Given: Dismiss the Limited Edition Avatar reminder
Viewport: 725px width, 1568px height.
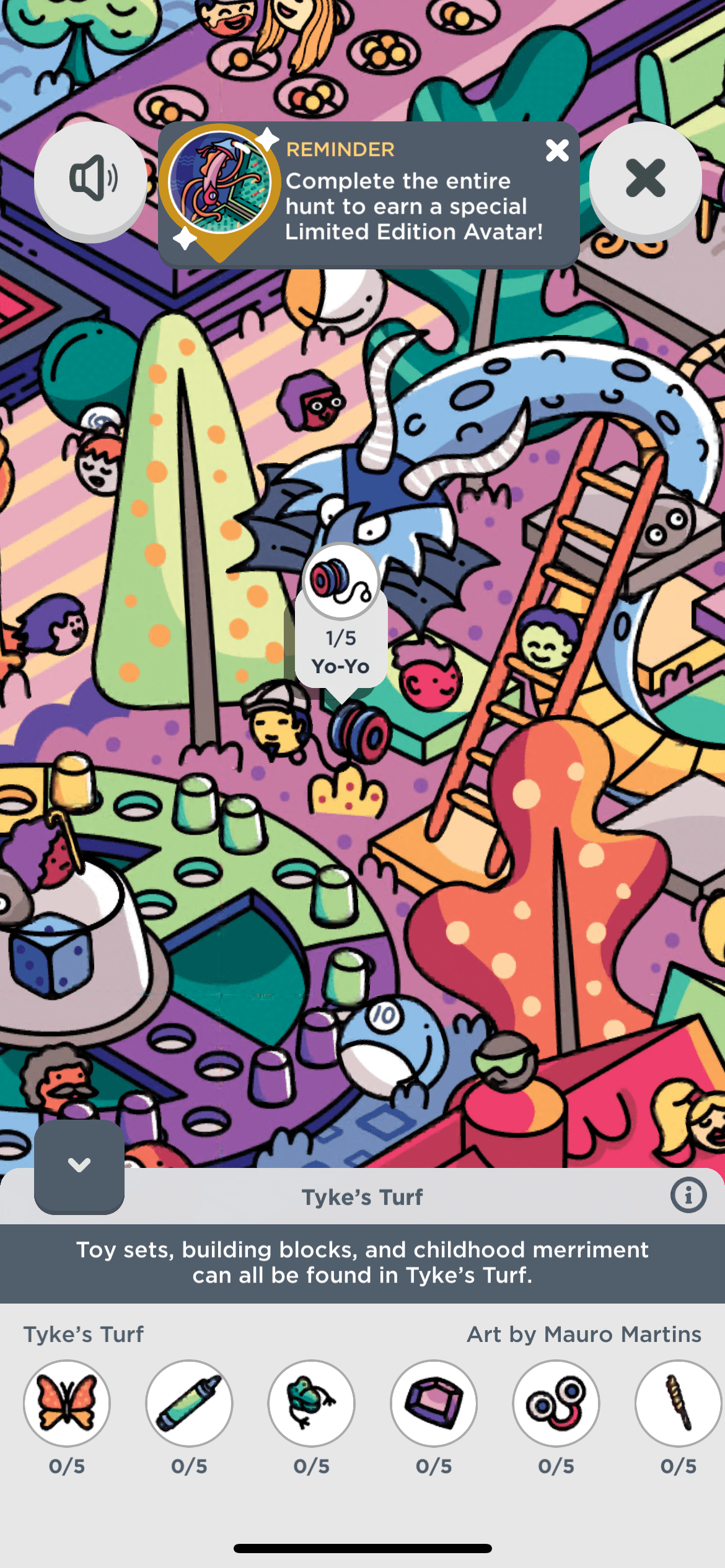Looking at the screenshot, I should tap(556, 150).
